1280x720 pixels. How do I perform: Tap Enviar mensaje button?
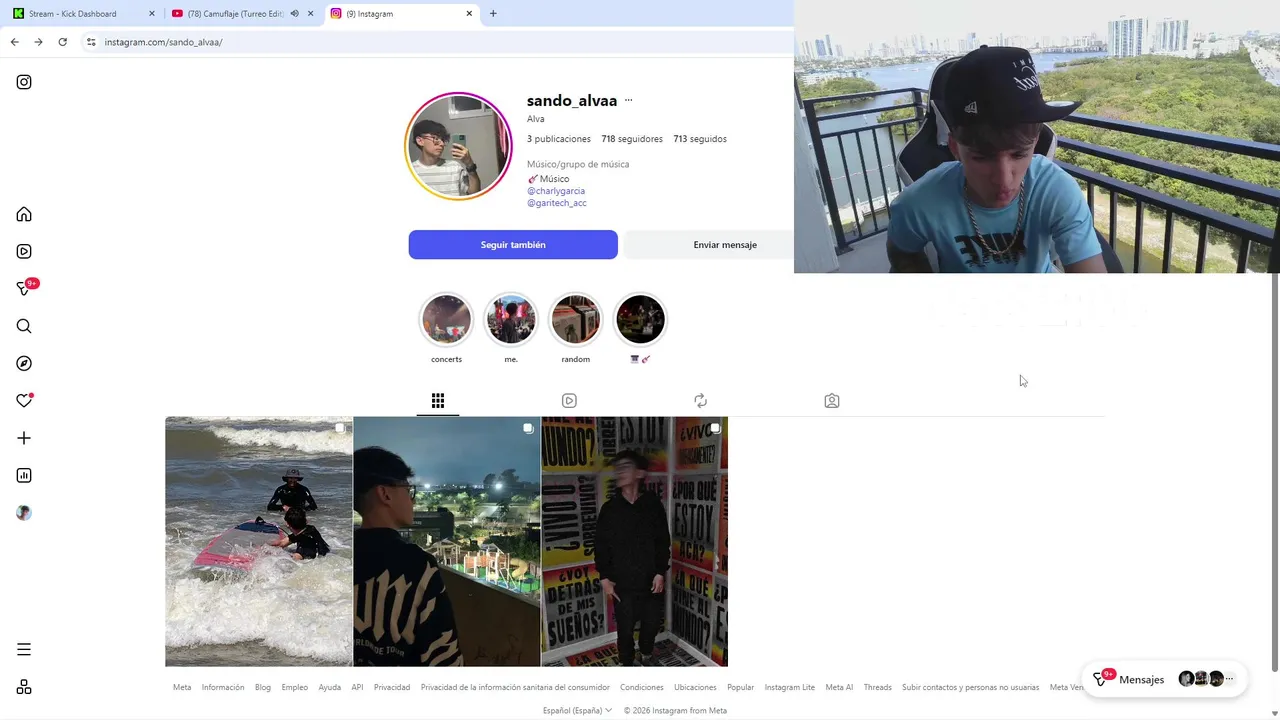coord(724,244)
